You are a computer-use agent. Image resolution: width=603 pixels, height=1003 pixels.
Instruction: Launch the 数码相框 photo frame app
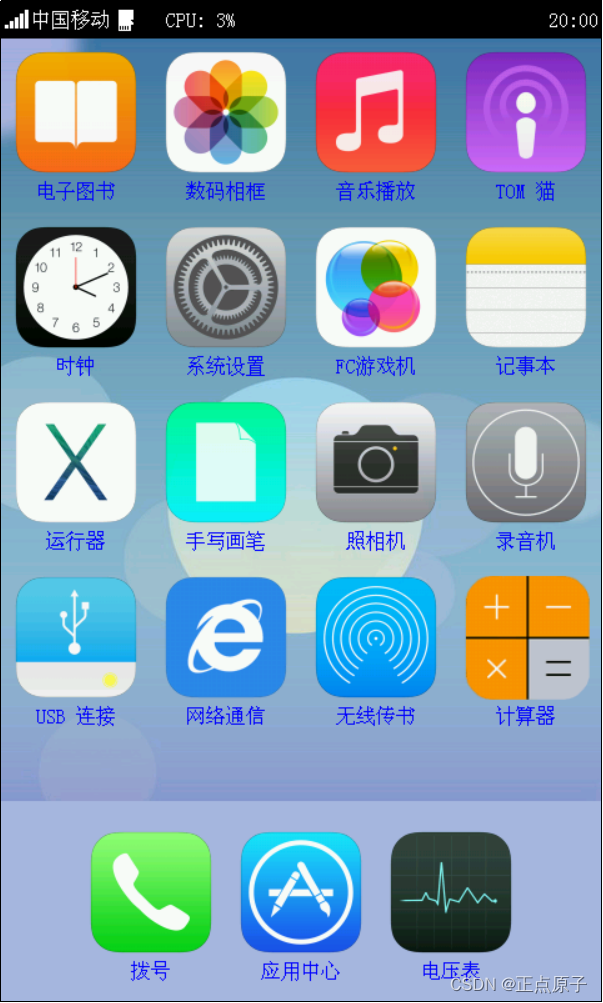[226, 112]
